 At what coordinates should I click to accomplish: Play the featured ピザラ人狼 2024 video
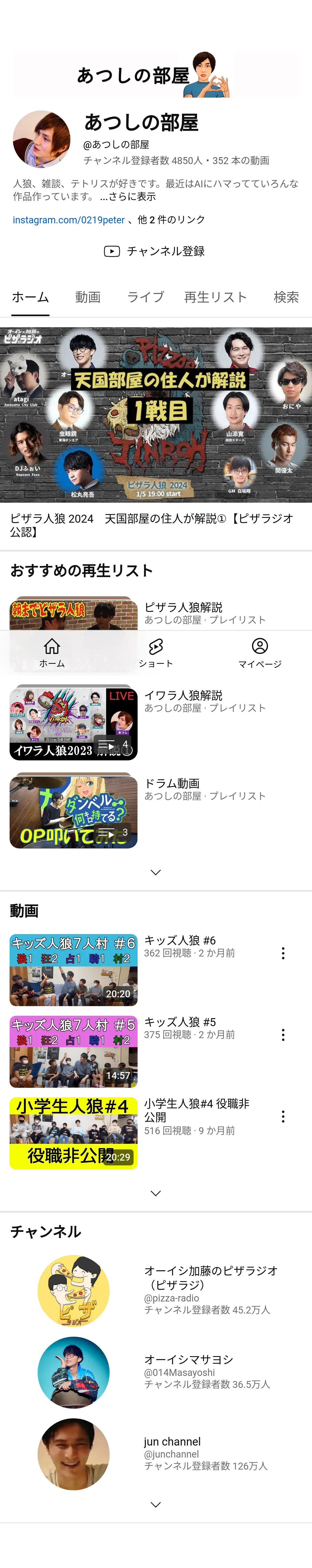156,415
